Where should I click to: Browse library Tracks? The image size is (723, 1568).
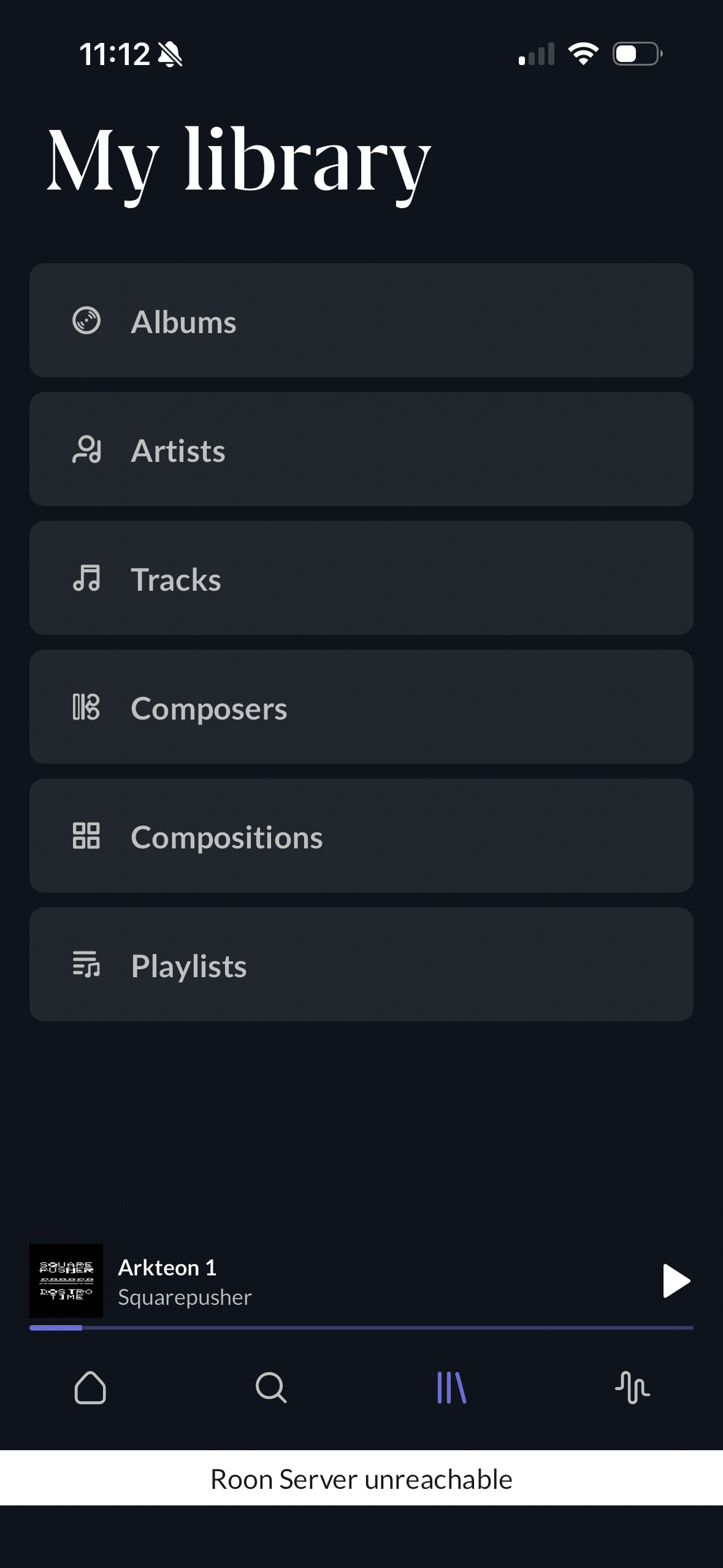(361, 578)
